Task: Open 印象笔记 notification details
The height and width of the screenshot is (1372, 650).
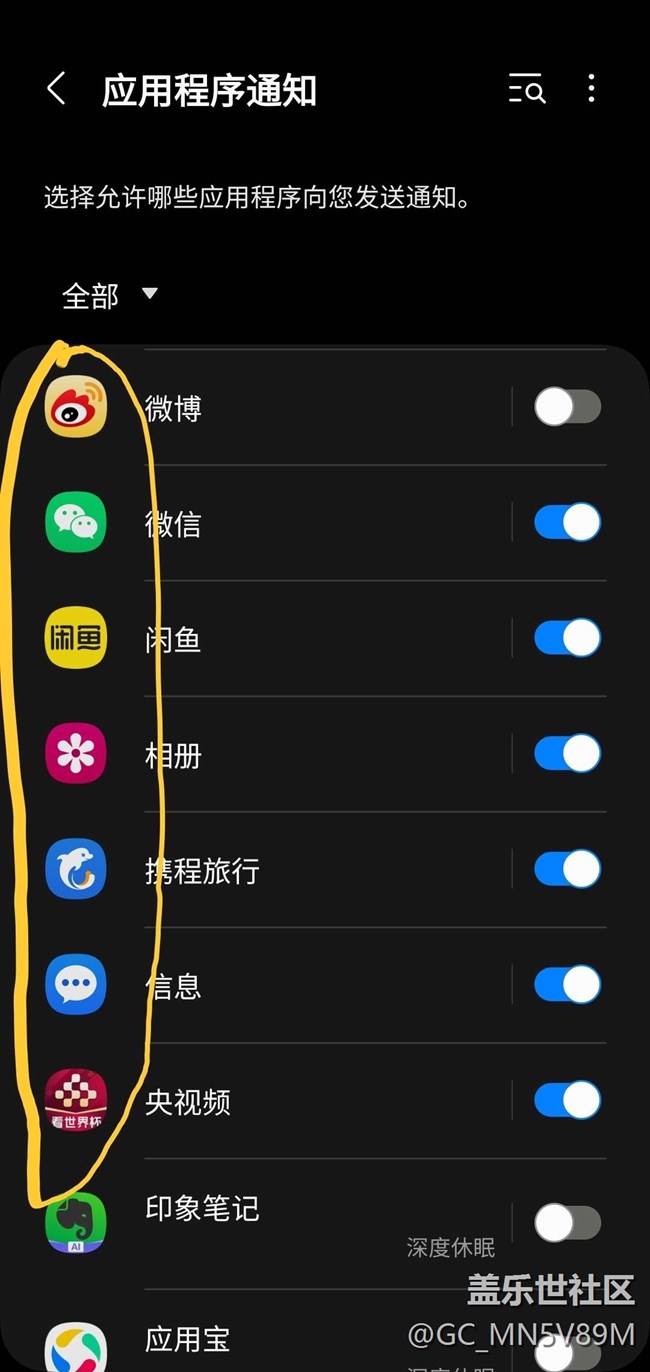Action: pyautogui.click(x=300, y=1210)
